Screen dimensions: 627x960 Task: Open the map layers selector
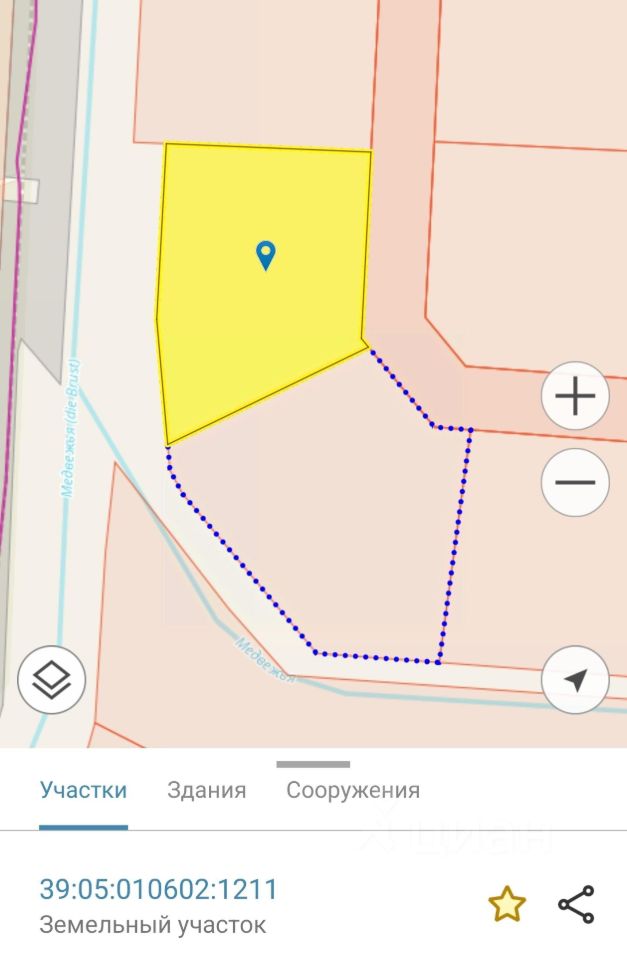[x=51, y=680]
